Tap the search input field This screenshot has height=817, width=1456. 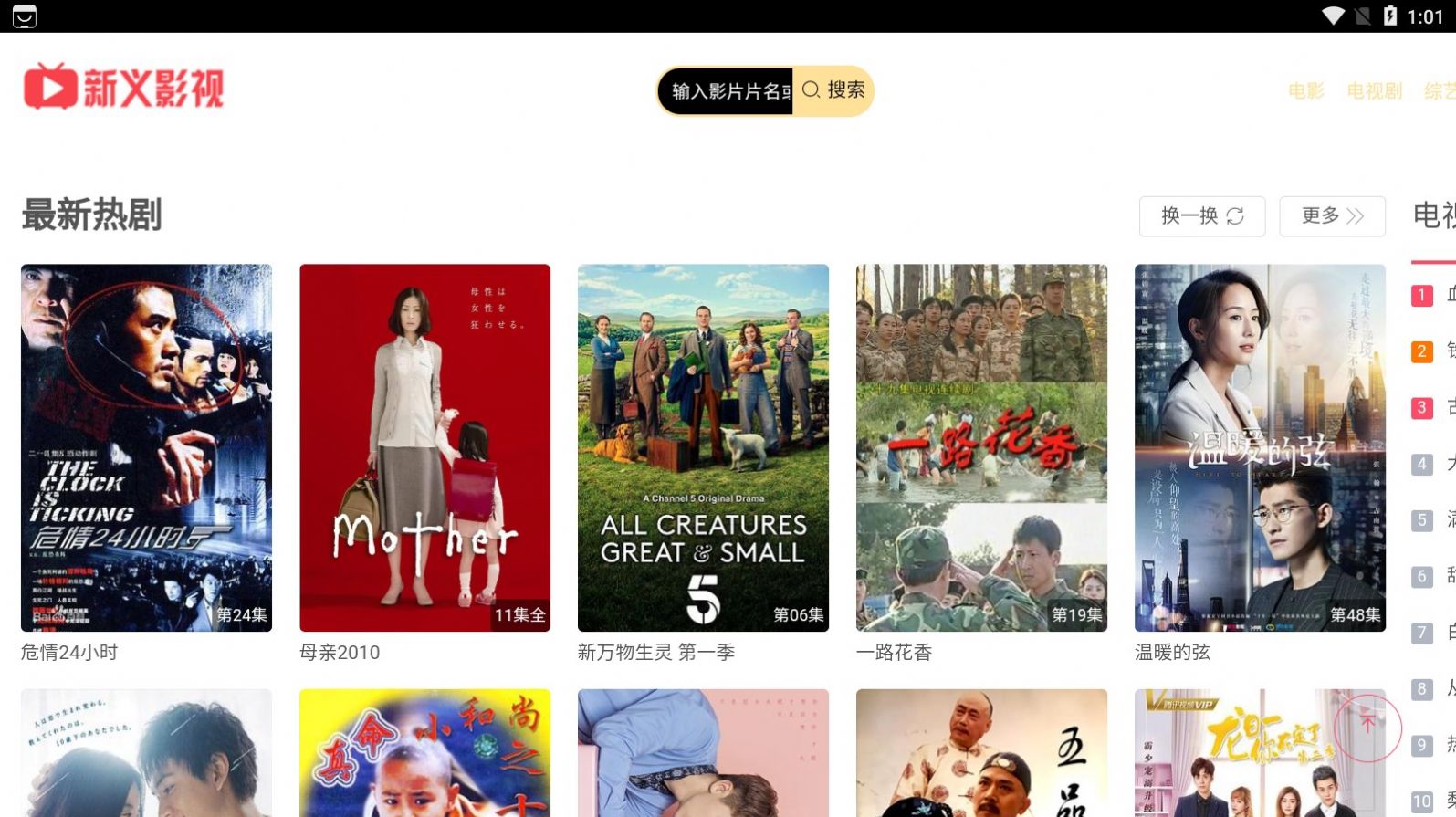click(x=726, y=90)
